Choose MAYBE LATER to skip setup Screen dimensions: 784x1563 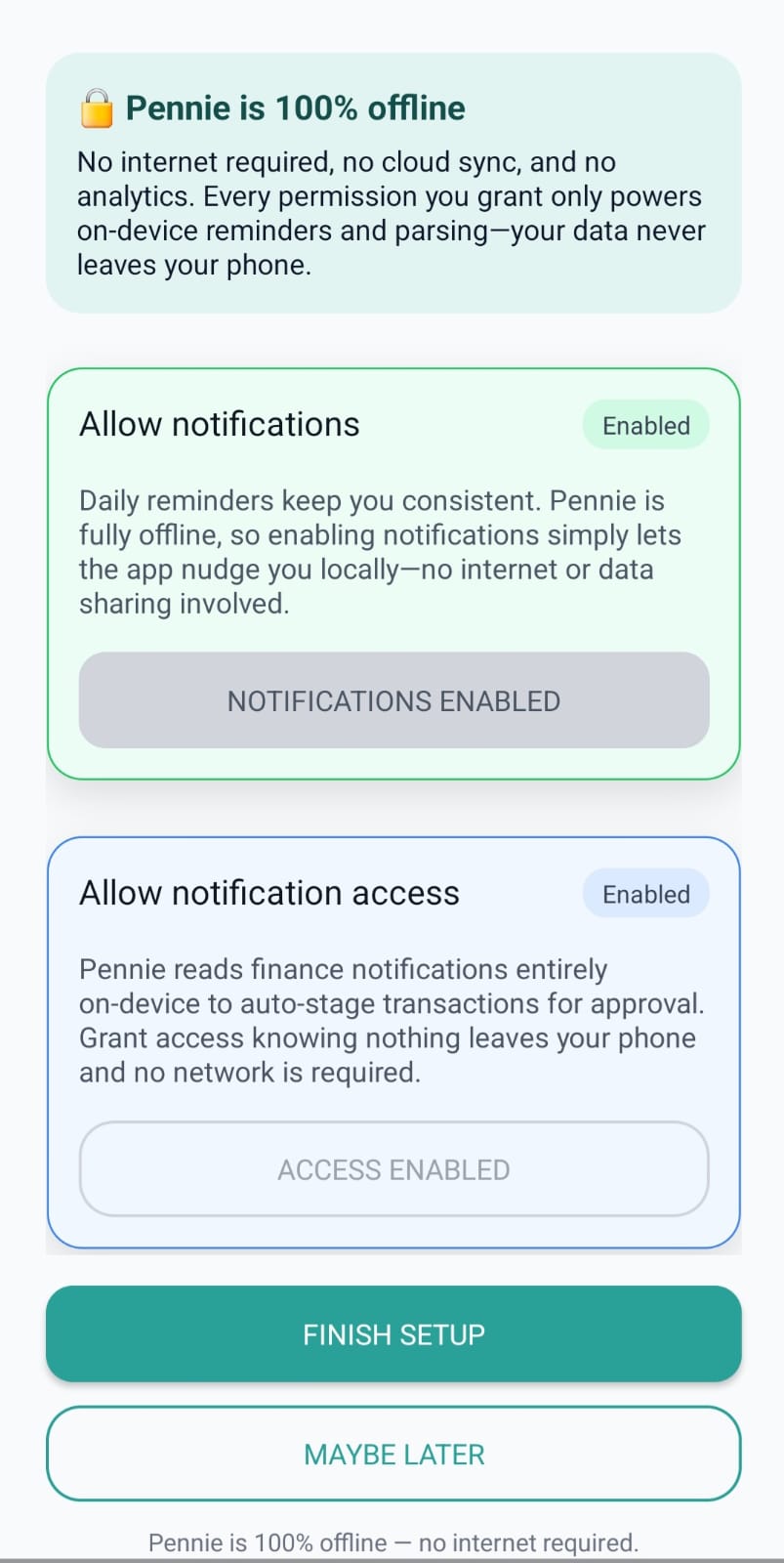(x=392, y=1454)
